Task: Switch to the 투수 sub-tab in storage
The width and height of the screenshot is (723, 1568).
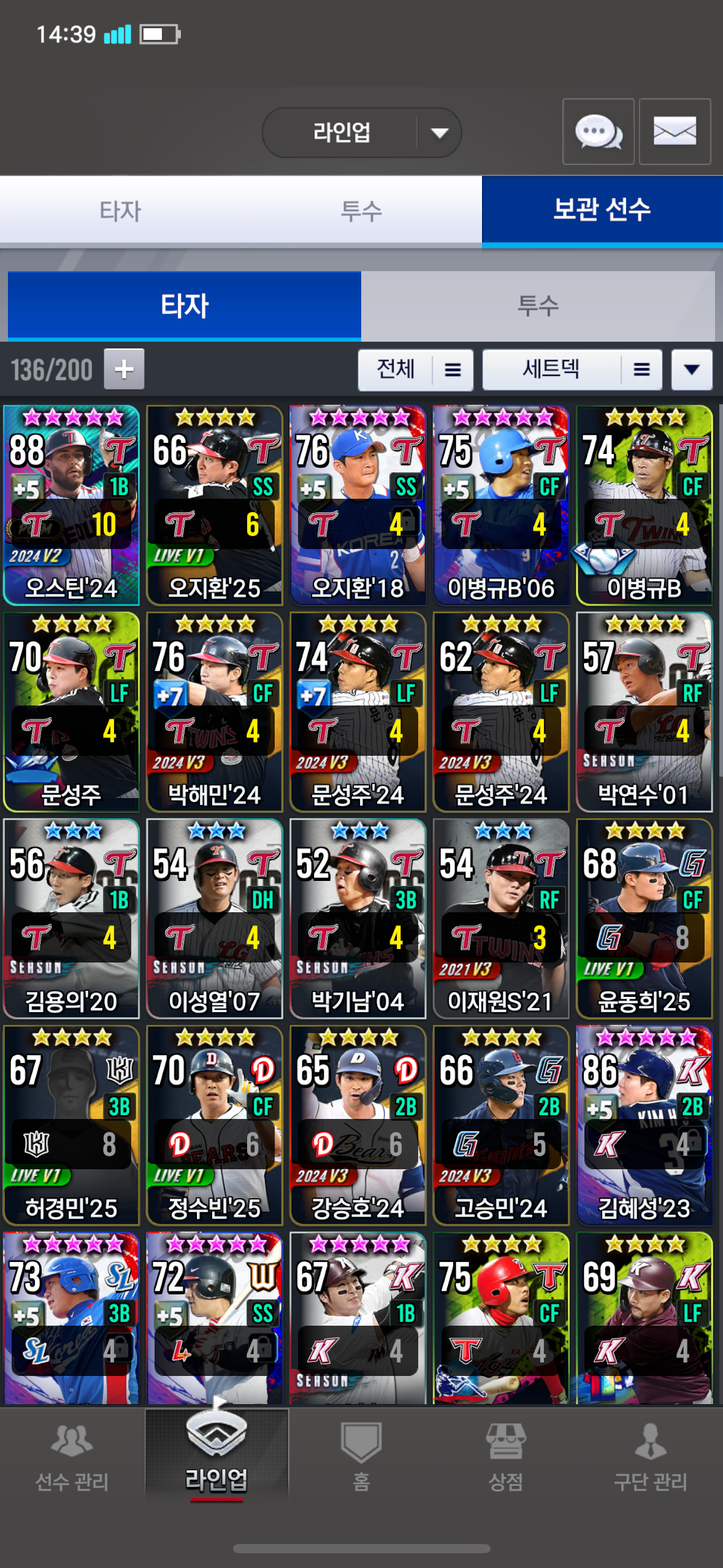Action: 538,306
